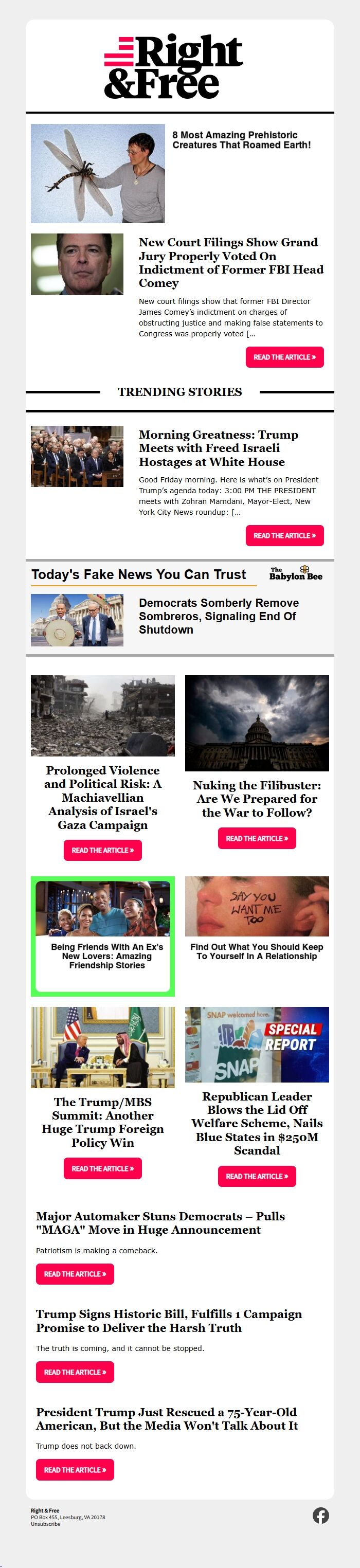This screenshot has width=360, height=1568.
Task: Tap the Unsubscribe link in the footer
Action: tap(46, 1524)
